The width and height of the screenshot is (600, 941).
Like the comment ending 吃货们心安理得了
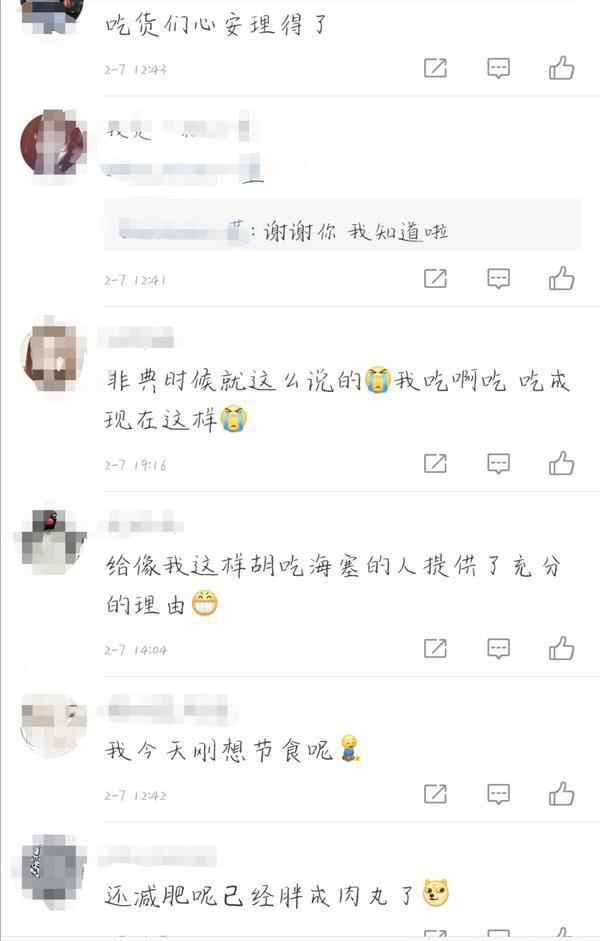[x=561, y=68]
